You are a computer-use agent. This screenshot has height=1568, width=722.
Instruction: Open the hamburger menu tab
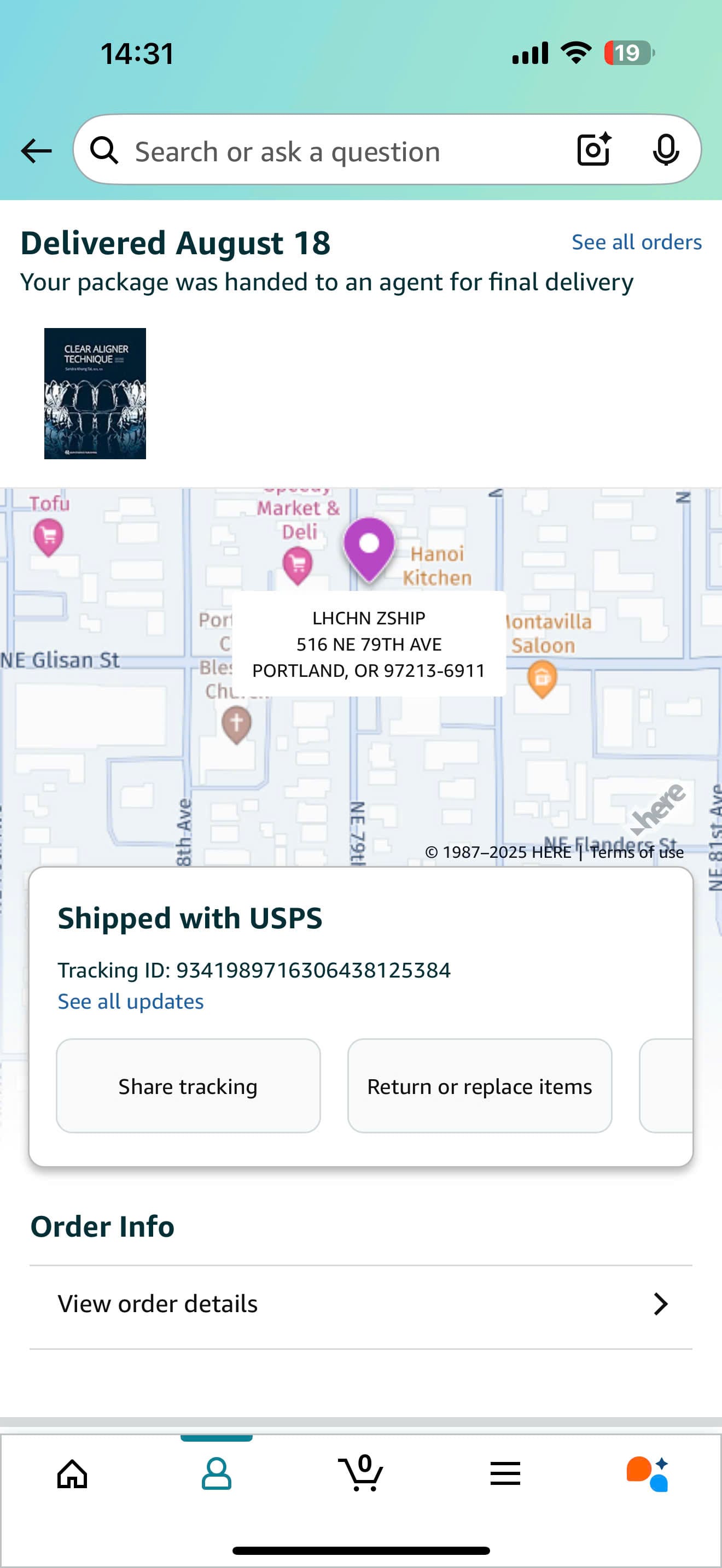(x=505, y=1475)
